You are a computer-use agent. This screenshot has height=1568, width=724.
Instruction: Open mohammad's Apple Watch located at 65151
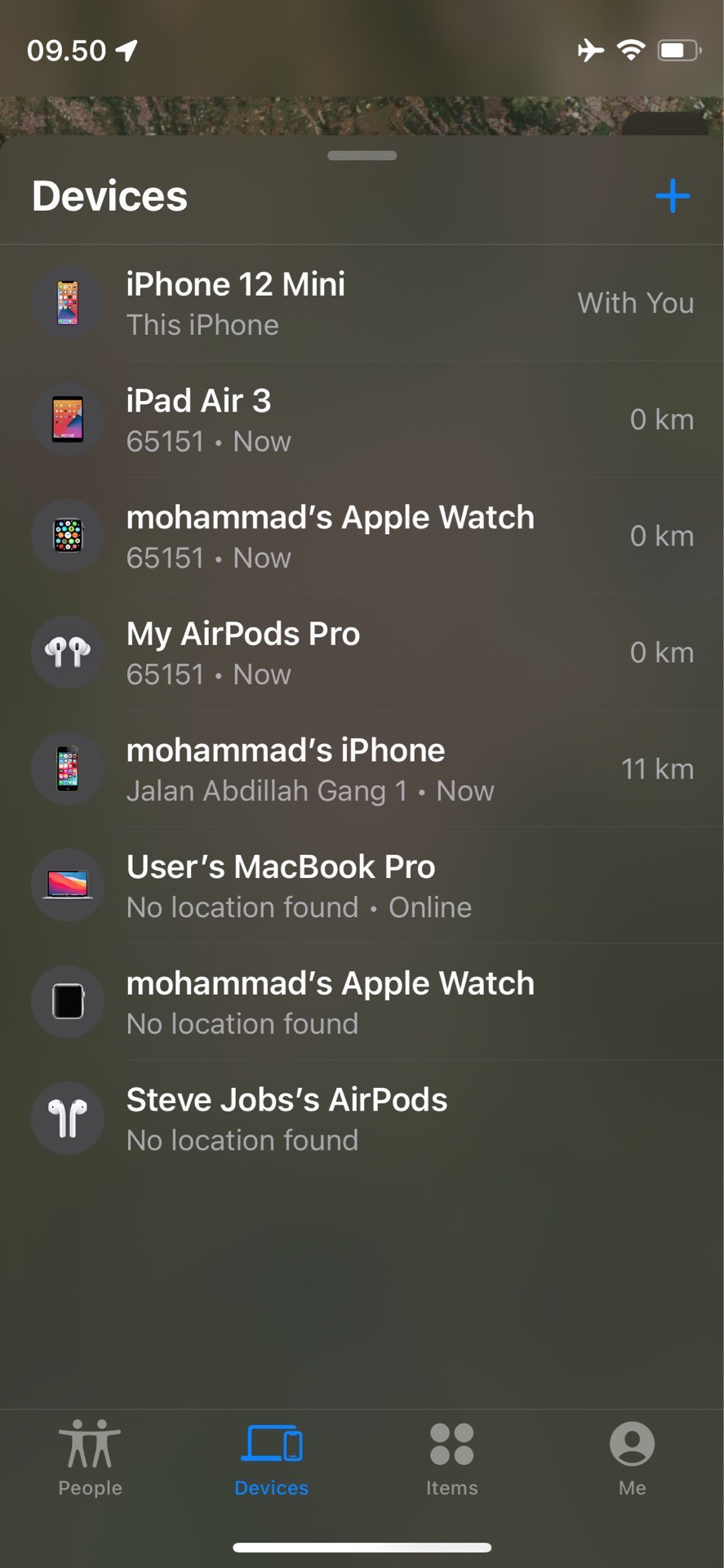362,537
